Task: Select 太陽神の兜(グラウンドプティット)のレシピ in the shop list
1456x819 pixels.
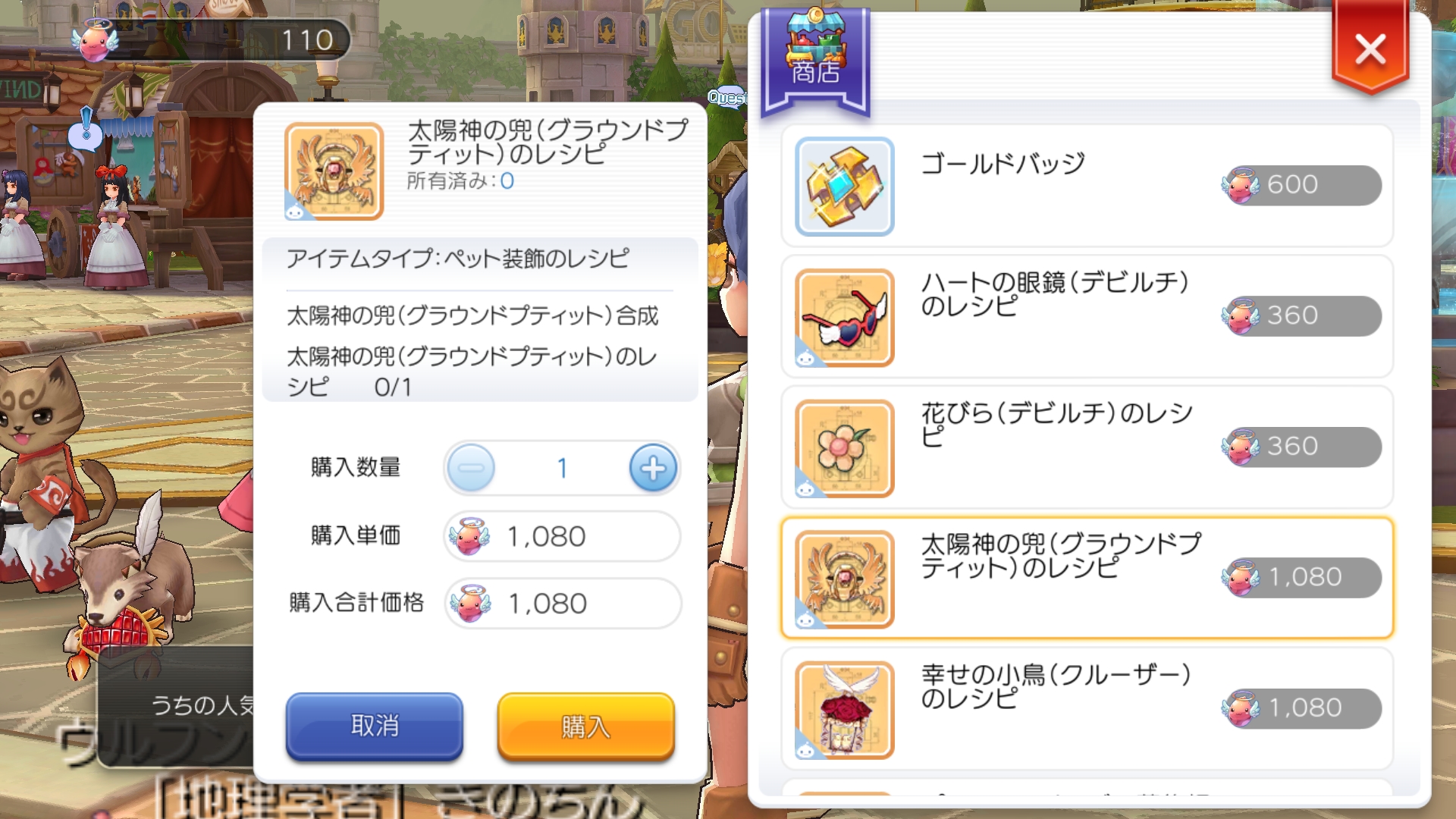Action: click(1087, 578)
